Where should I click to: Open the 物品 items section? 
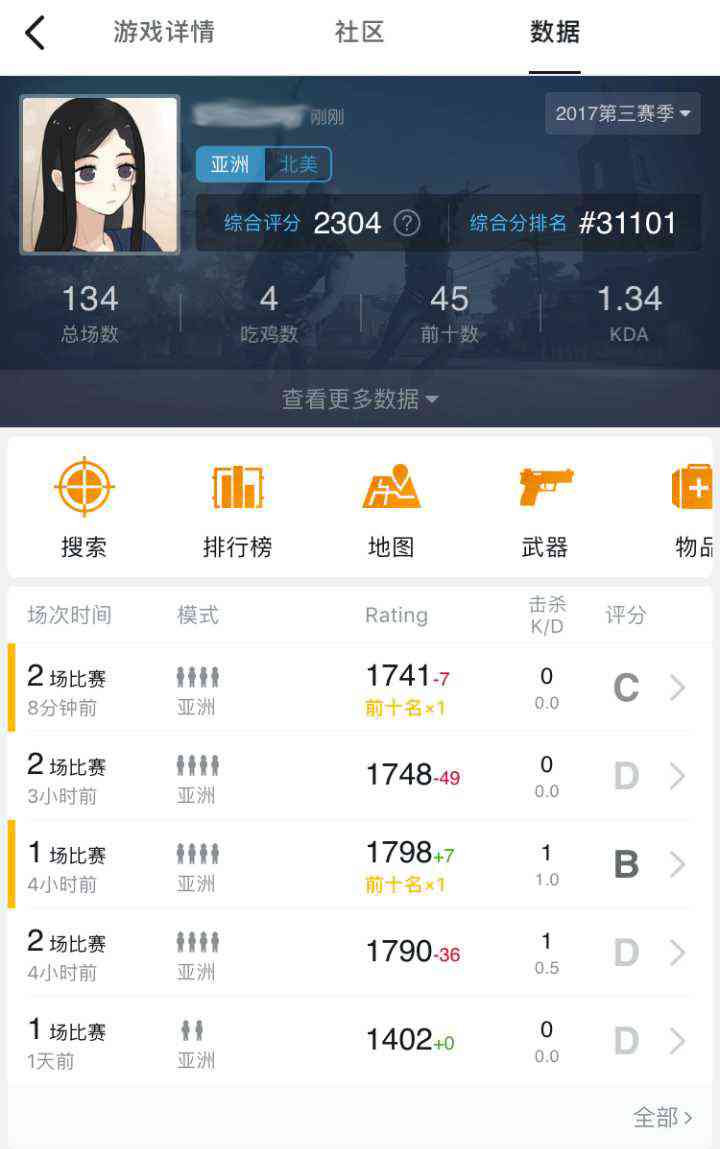[x=693, y=508]
